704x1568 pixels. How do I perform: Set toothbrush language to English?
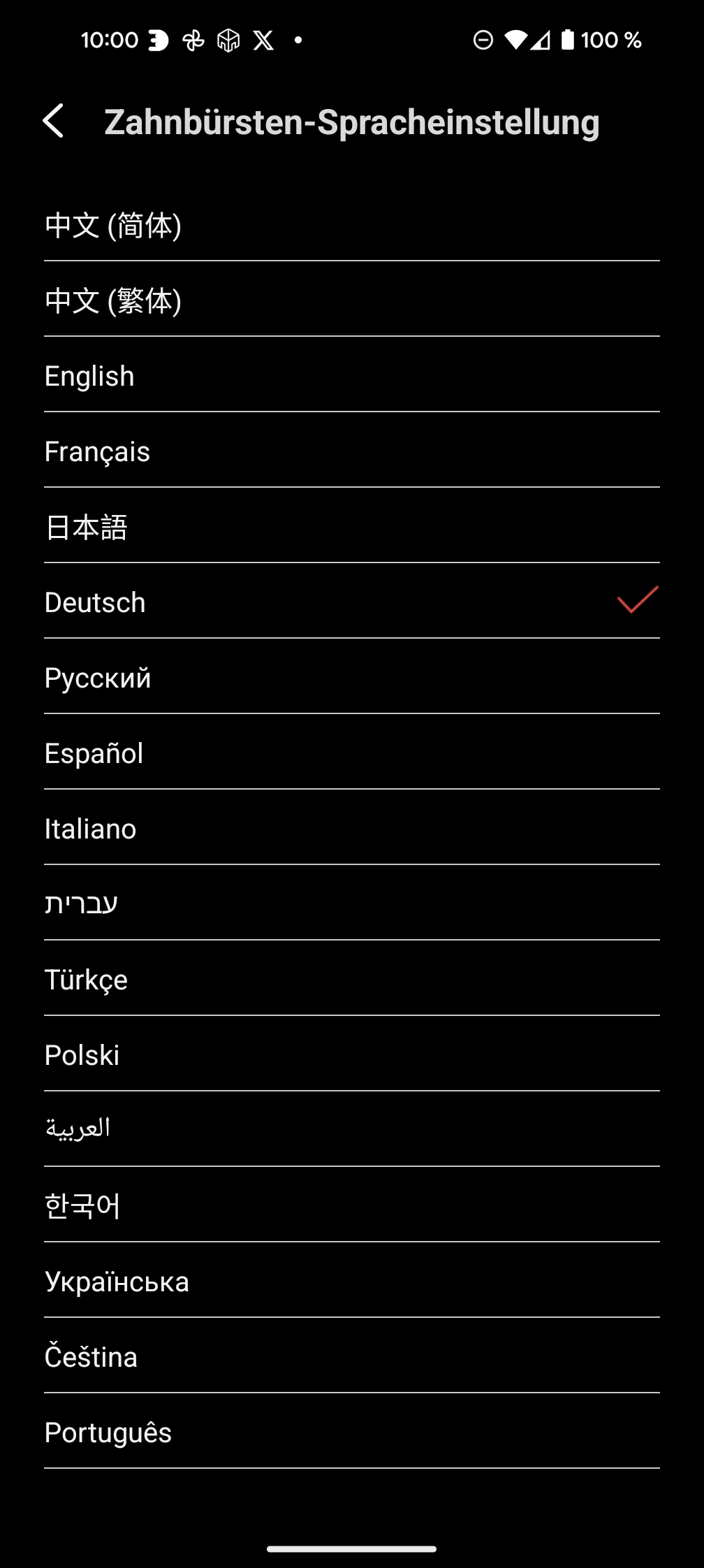point(89,376)
